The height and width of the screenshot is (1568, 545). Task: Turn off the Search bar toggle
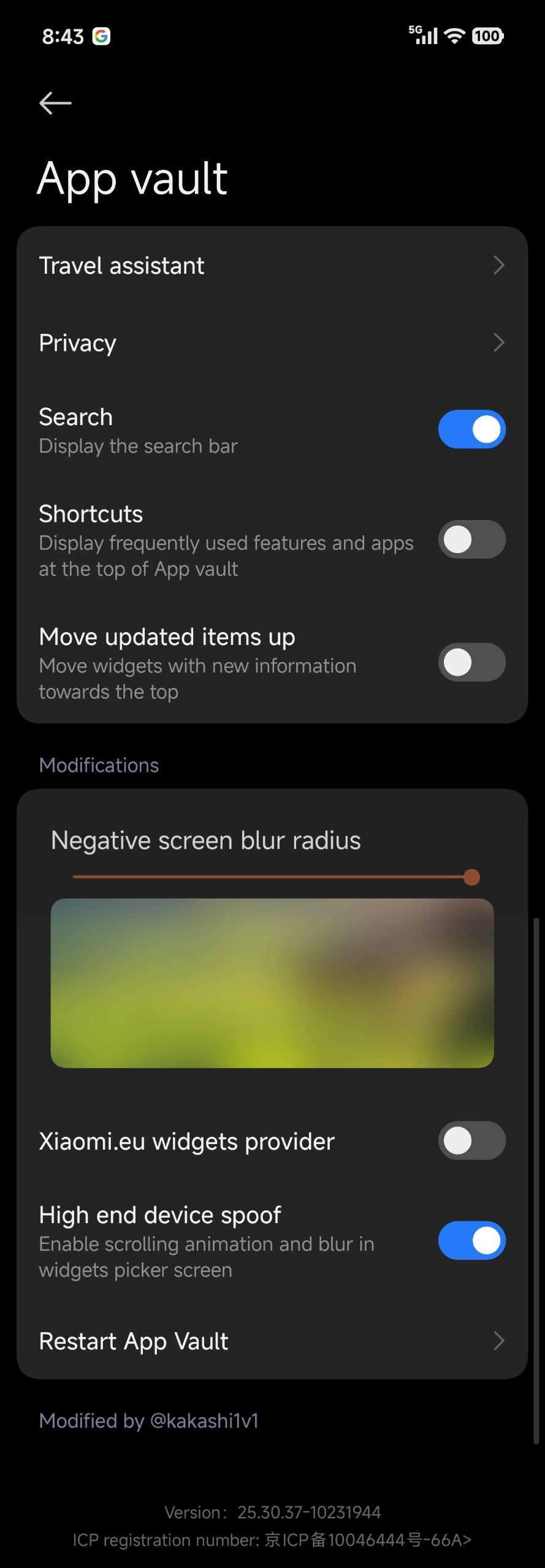coord(471,429)
